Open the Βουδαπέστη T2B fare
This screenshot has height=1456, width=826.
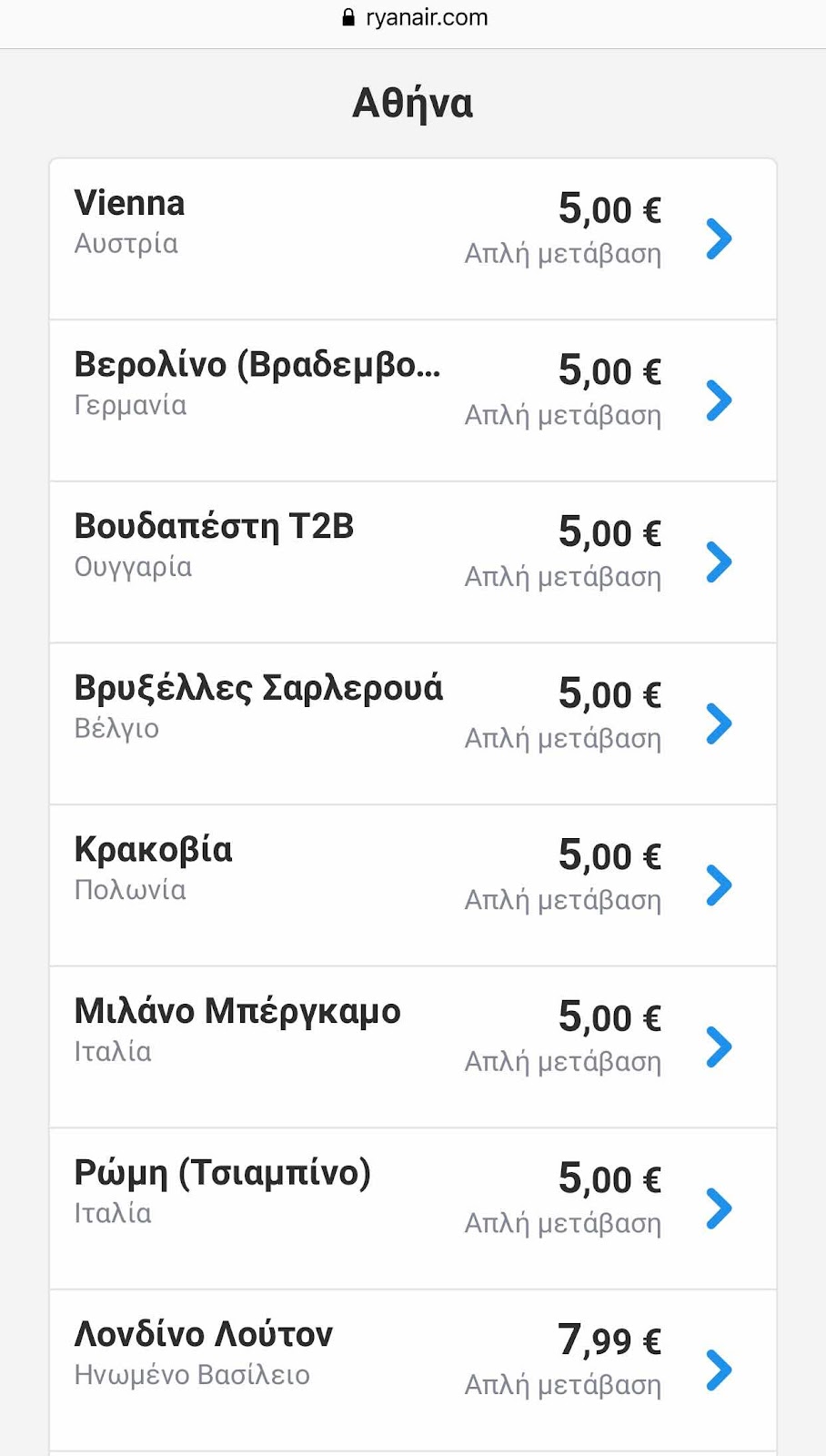pyautogui.click(x=413, y=562)
